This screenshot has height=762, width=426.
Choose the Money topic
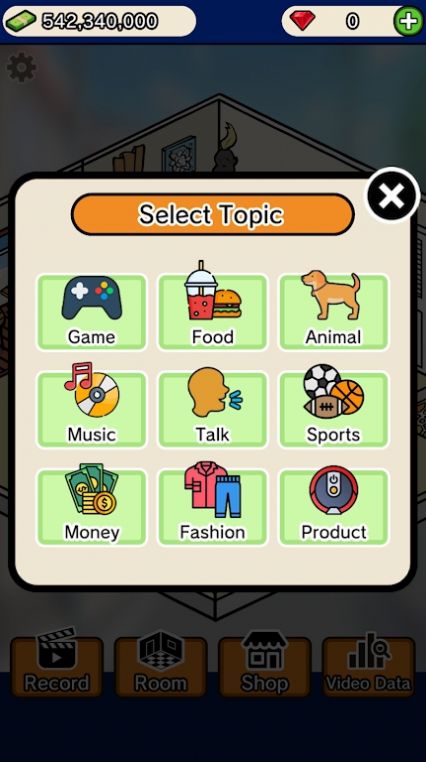(x=91, y=507)
